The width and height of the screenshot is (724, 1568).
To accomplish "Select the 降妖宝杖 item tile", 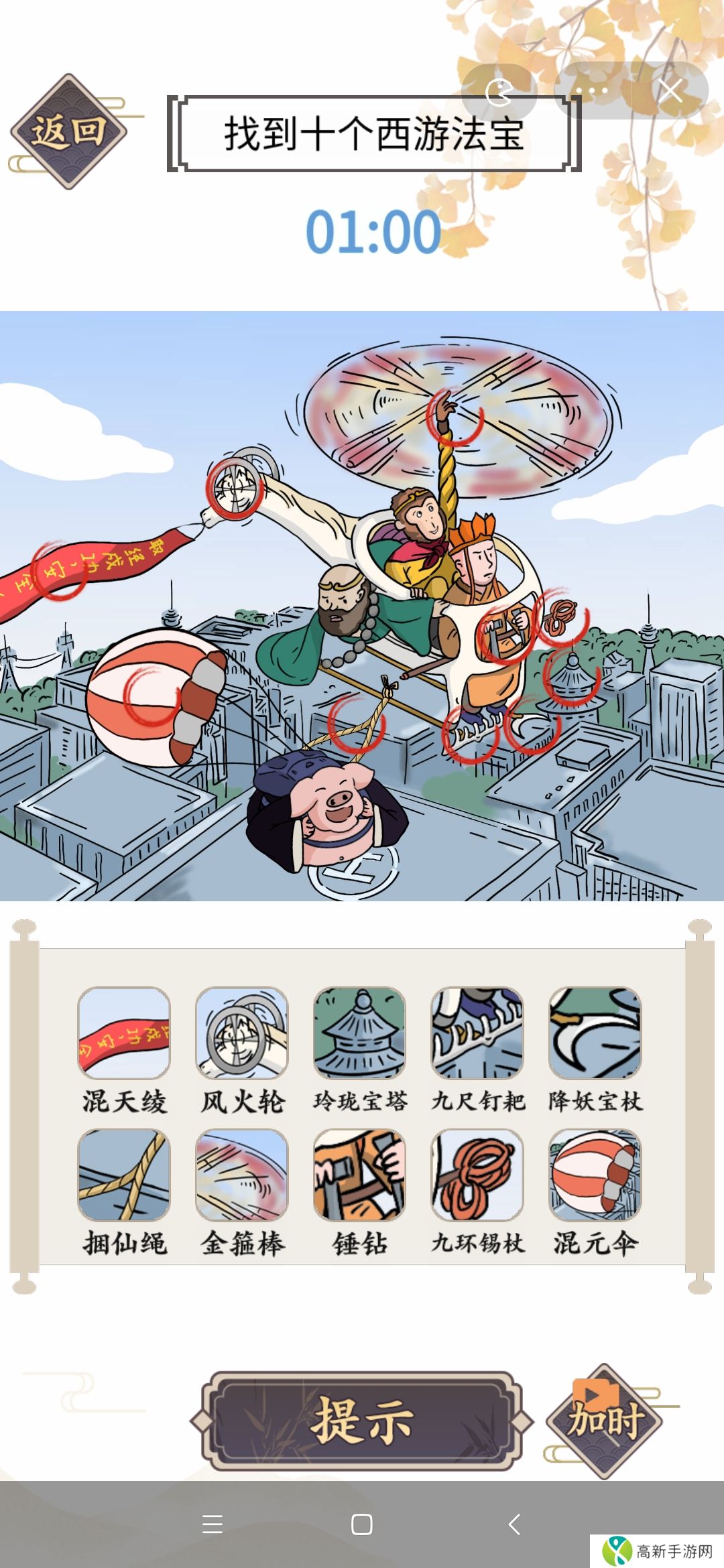I will pos(595,1033).
